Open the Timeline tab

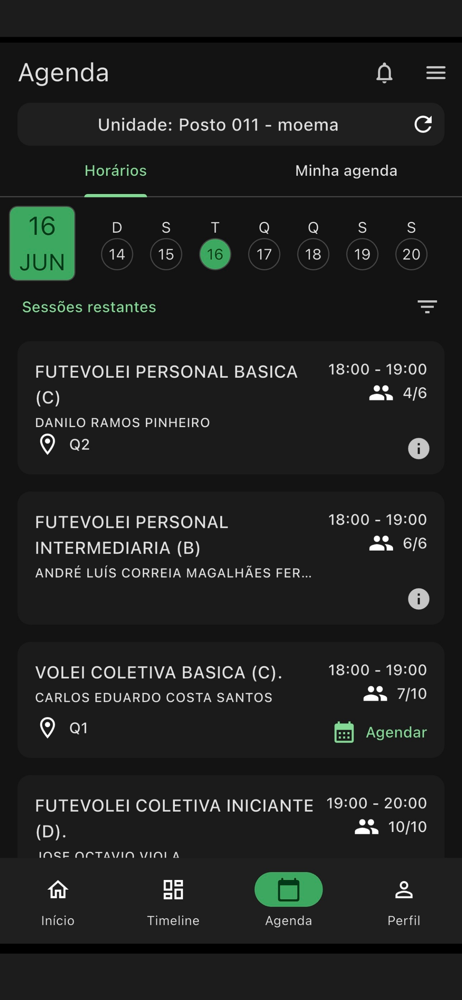pyautogui.click(x=173, y=902)
